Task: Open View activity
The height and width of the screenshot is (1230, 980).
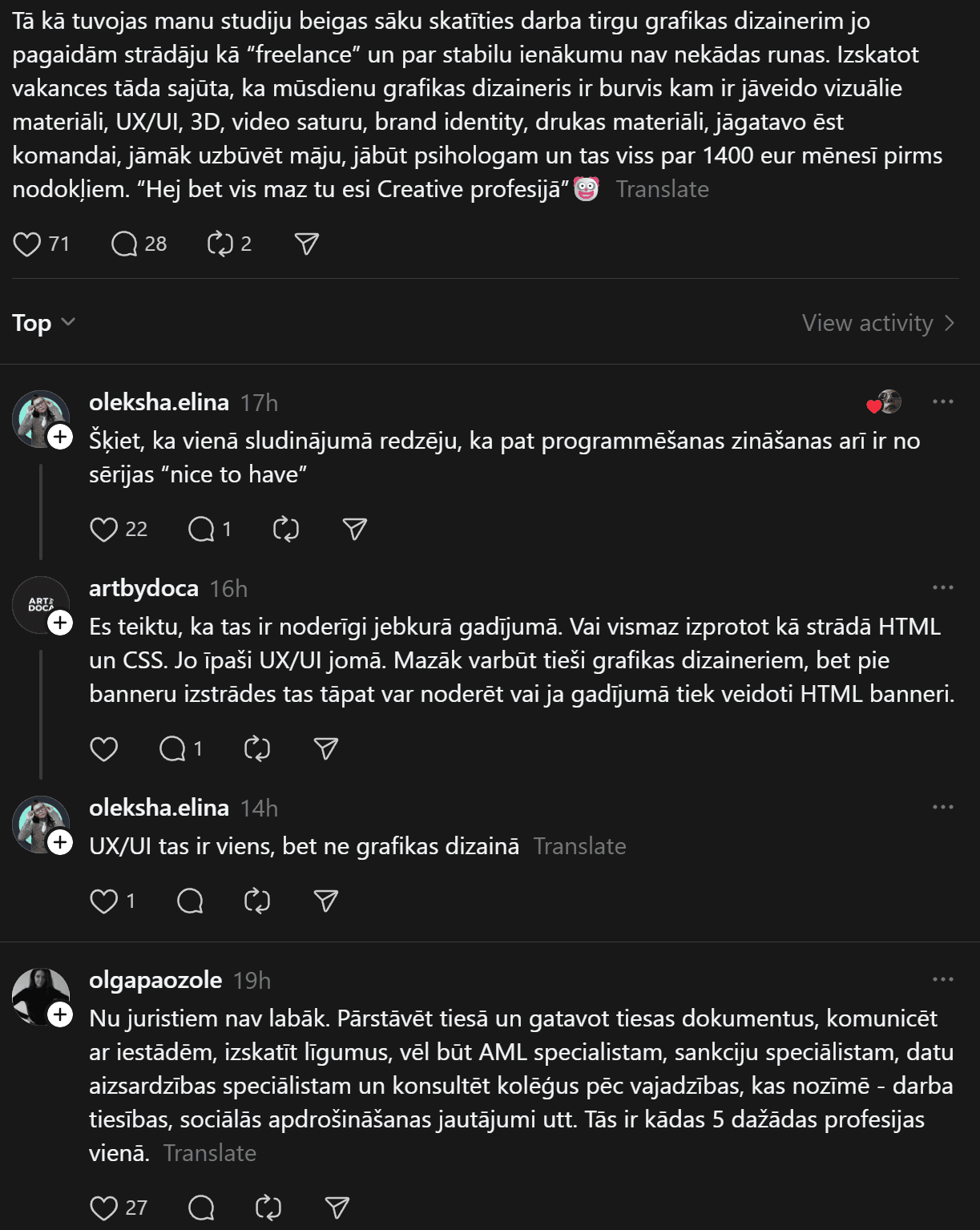Action: click(x=878, y=323)
